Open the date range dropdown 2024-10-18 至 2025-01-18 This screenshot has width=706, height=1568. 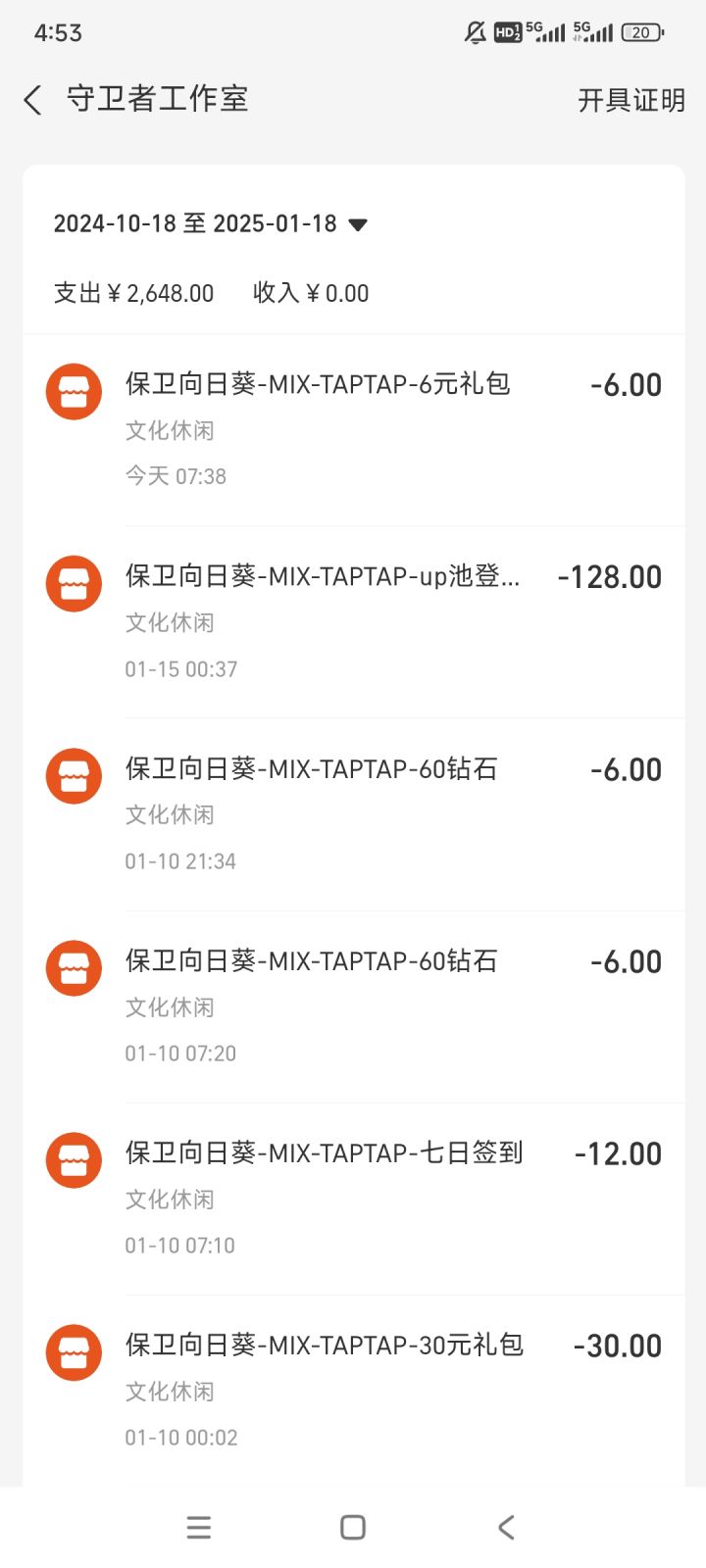click(211, 224)
